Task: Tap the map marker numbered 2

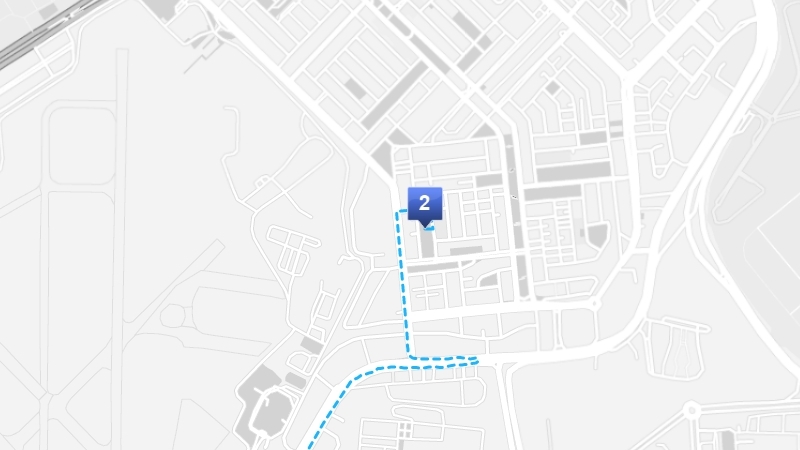Action: pos(424,205)
